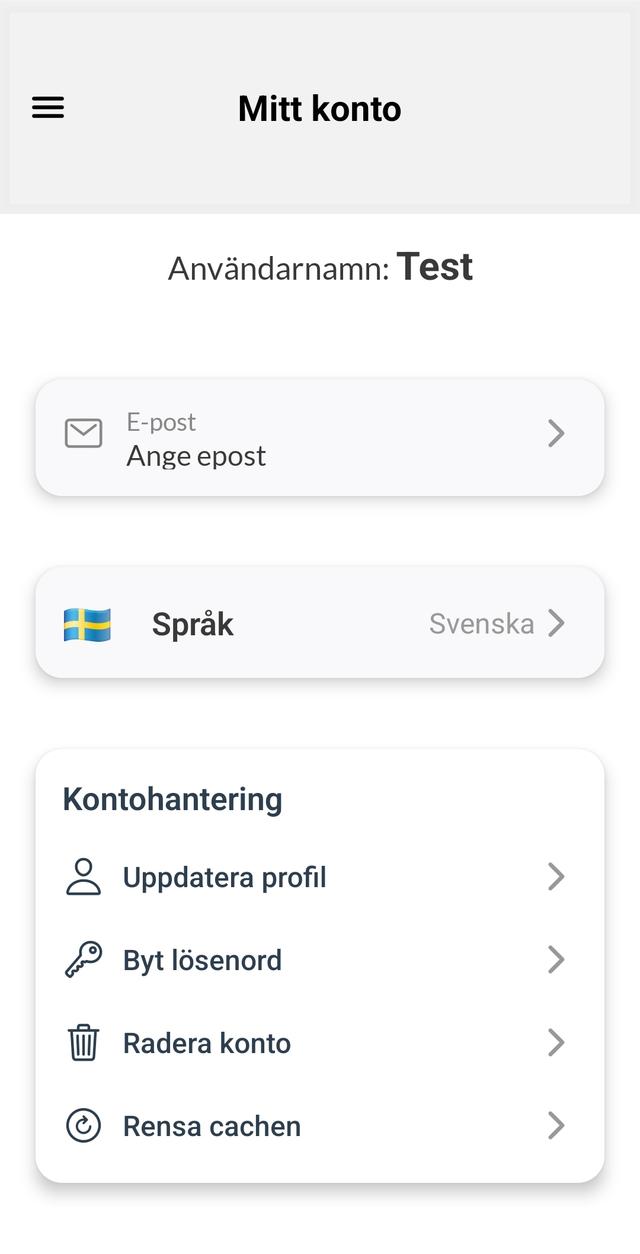This screenshot has height=1254, width=640.
Task: Change the Språk language setting
Action: coord(319,624)
